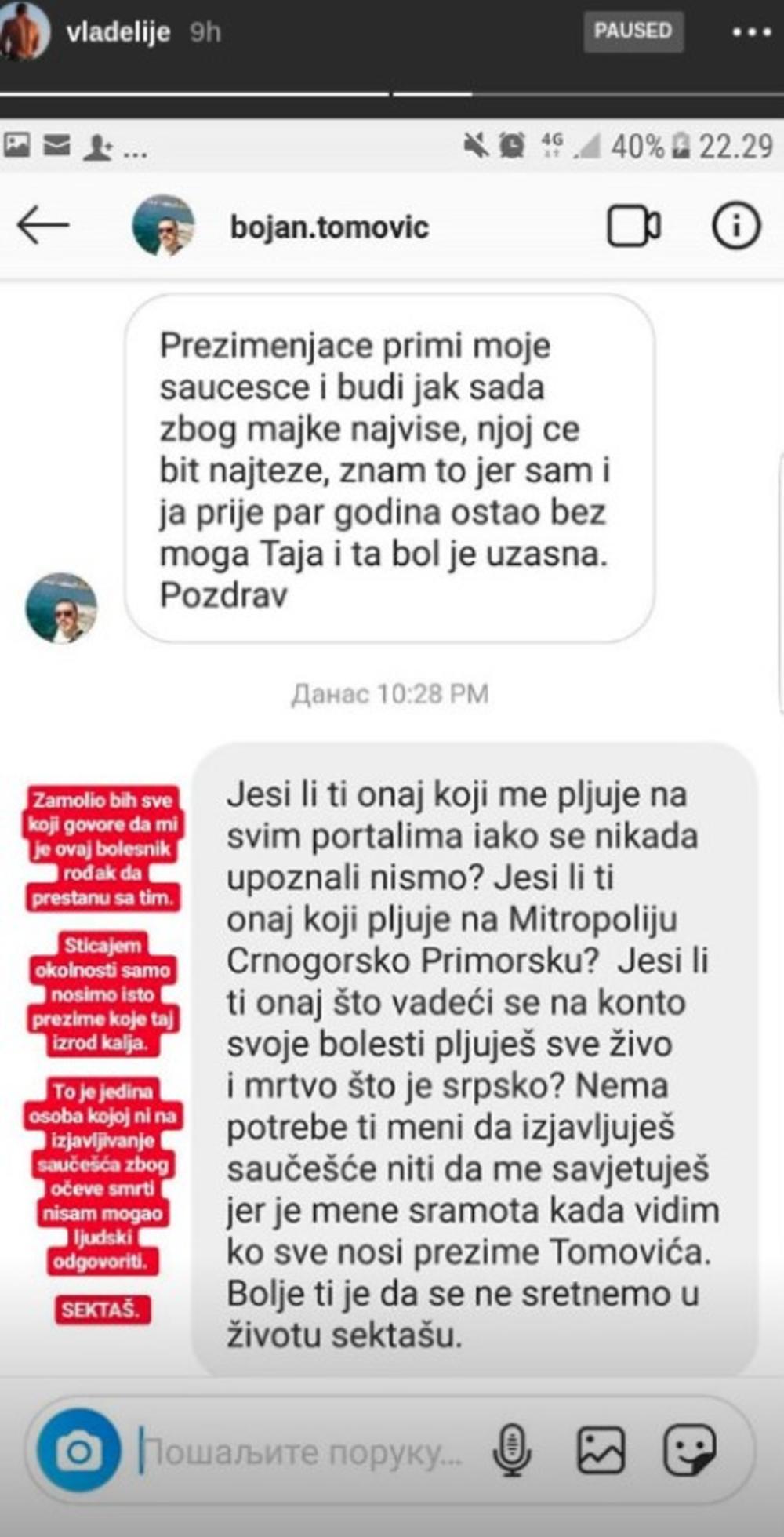Viewport: 784px width, 1537px height.
Task: Open vladelije's profile from the username
Action: pyautogui.click(x=118, y=32)
